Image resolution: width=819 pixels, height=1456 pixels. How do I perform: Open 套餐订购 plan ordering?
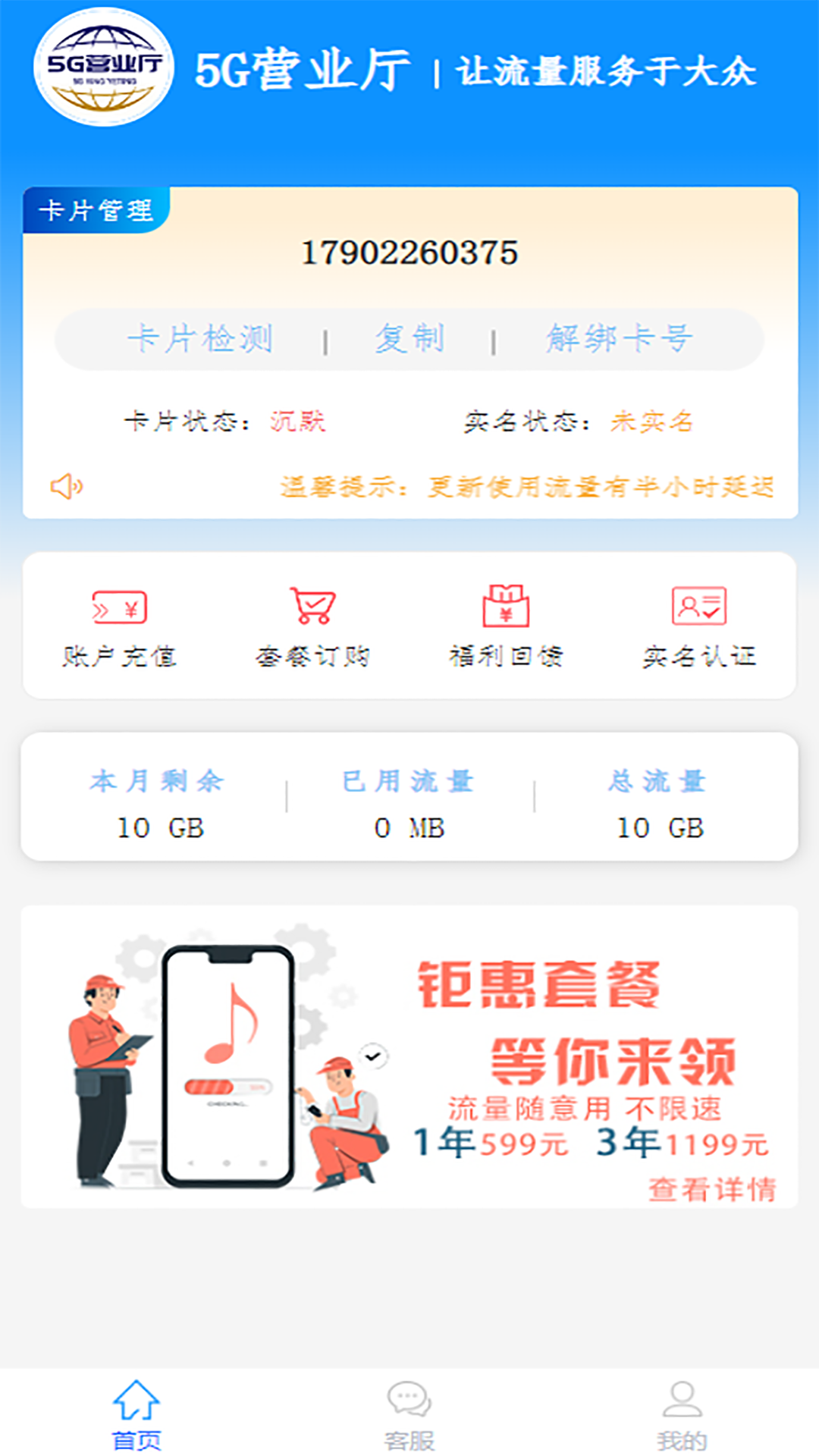(x=312, y=626)
